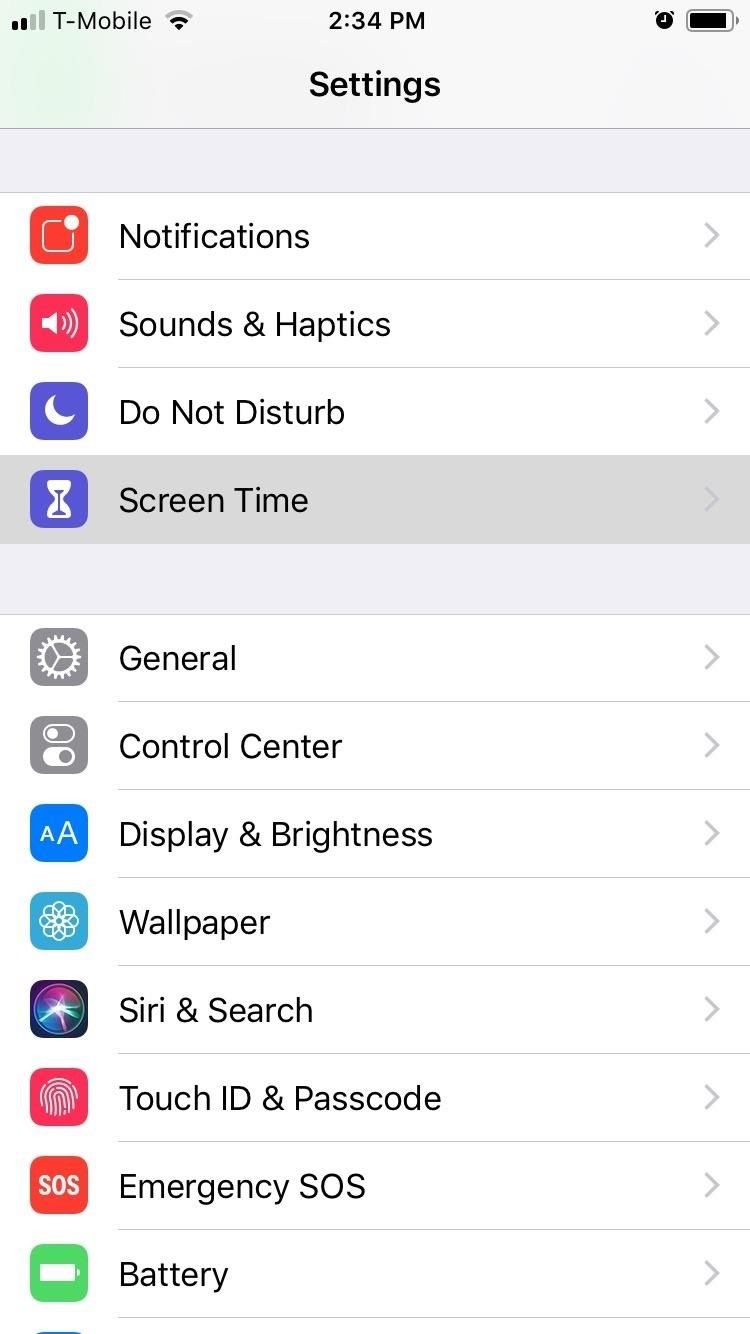Screen dimensions: 750x1334
Task: Tap the red Emergency SOS icon
Action: (57, 1185)
